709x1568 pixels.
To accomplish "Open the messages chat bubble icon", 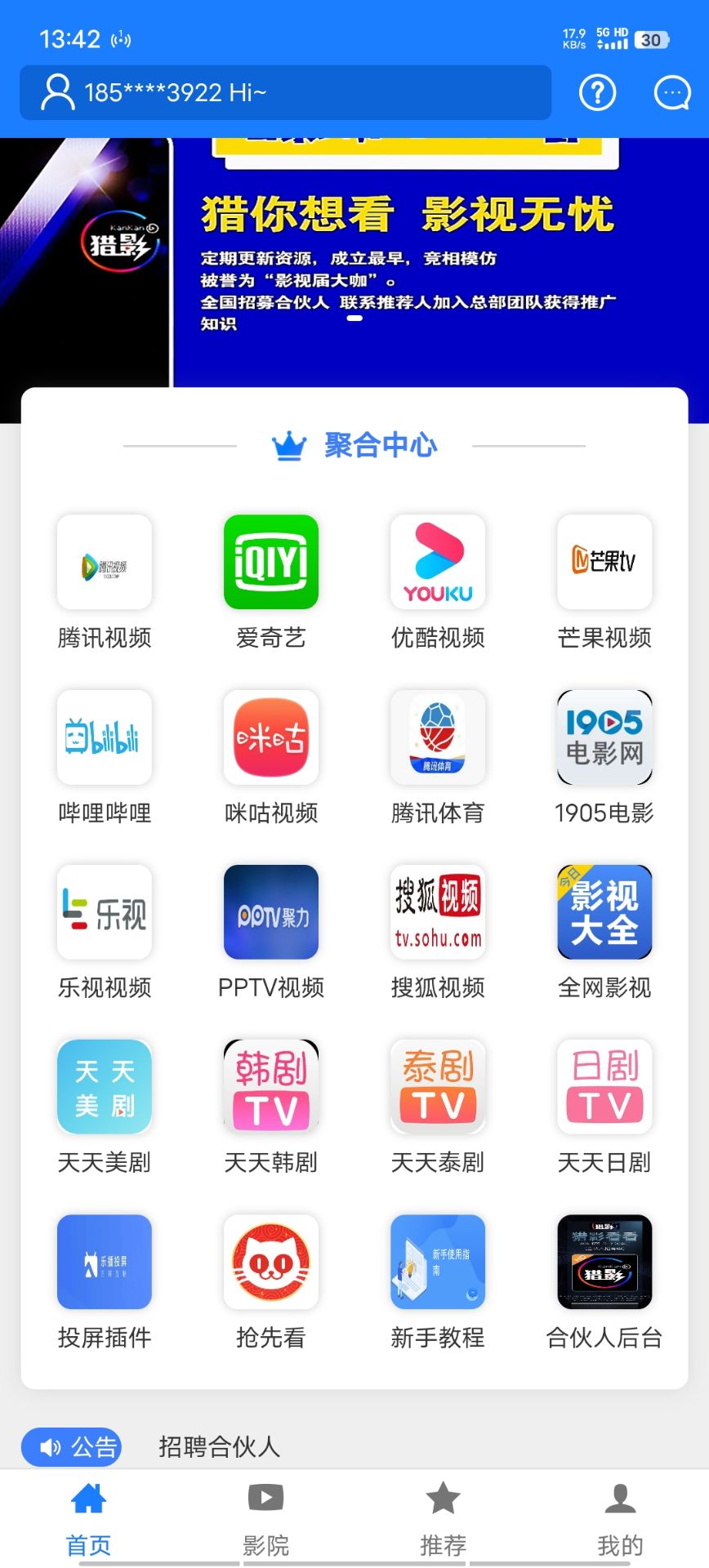I will pos(672,93).
